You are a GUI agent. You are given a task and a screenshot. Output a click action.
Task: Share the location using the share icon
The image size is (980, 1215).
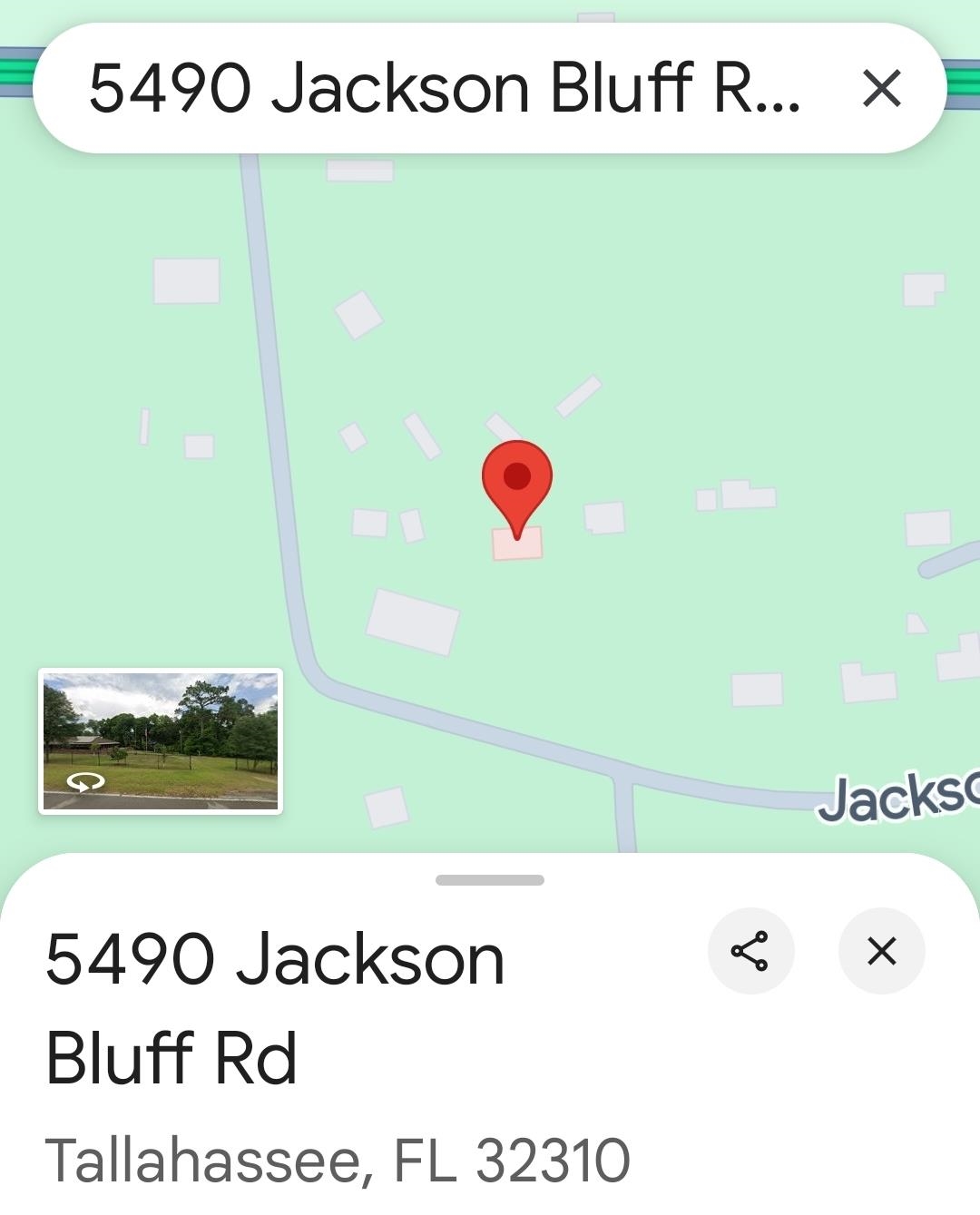coord(750,950)
